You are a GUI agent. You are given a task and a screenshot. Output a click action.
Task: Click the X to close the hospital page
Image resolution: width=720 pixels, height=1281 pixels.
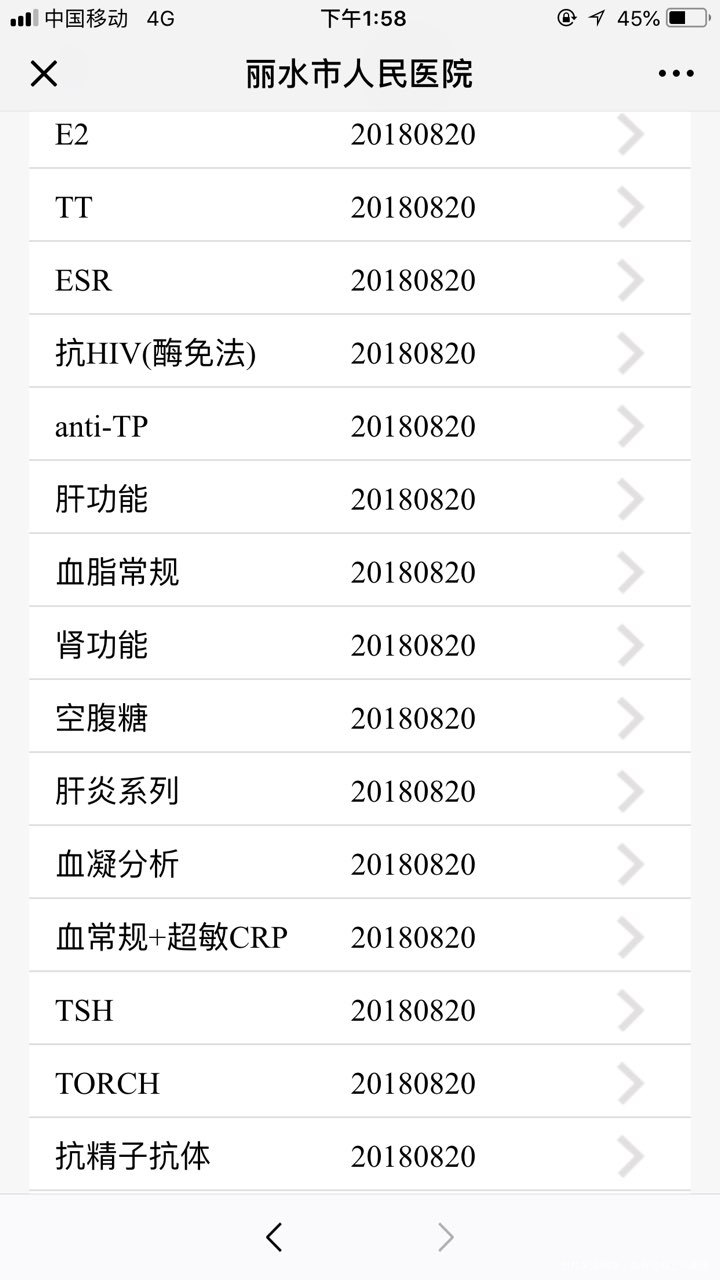(x=43, y=73)
